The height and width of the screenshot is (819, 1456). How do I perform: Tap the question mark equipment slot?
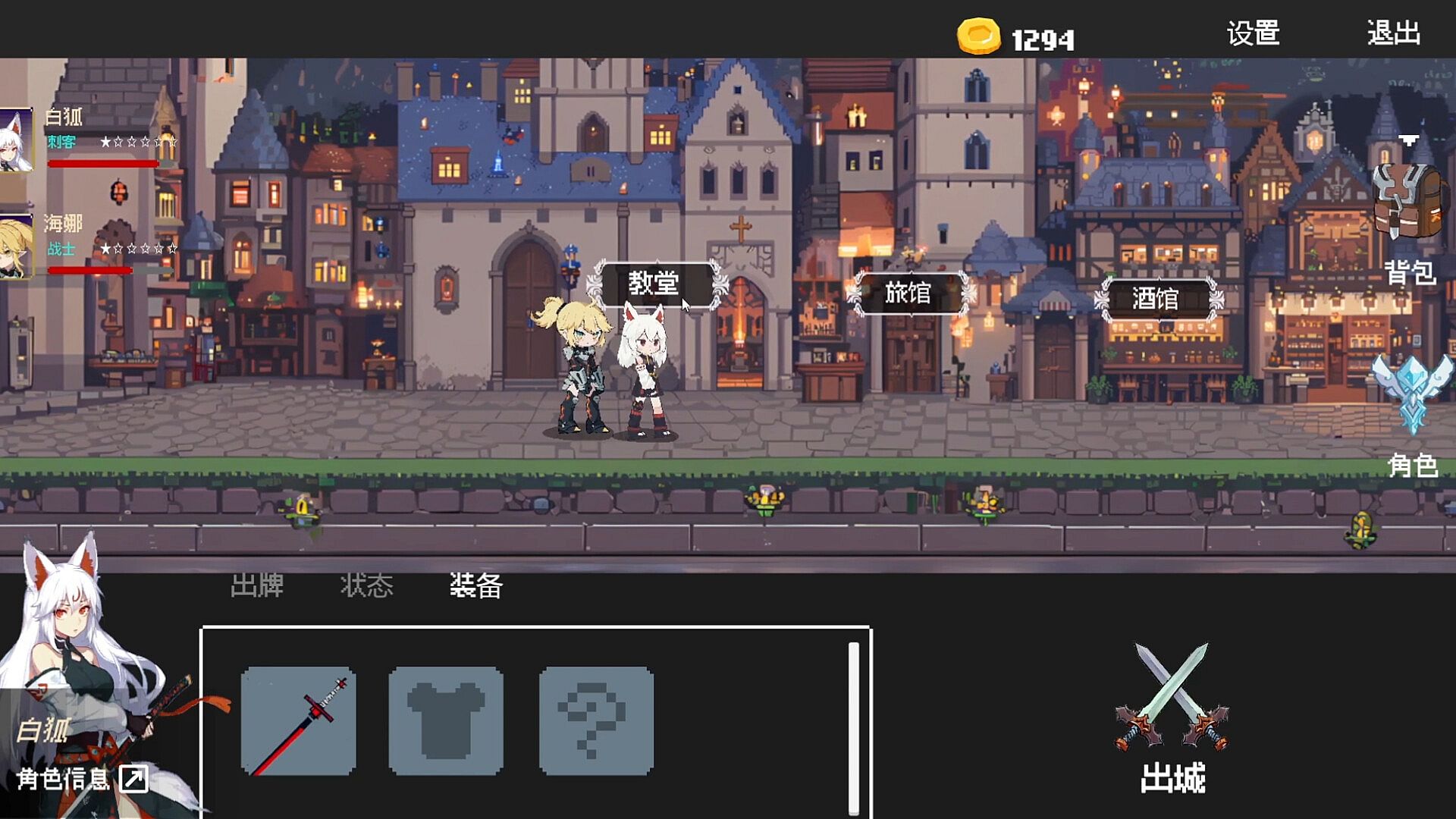[596, 721]
